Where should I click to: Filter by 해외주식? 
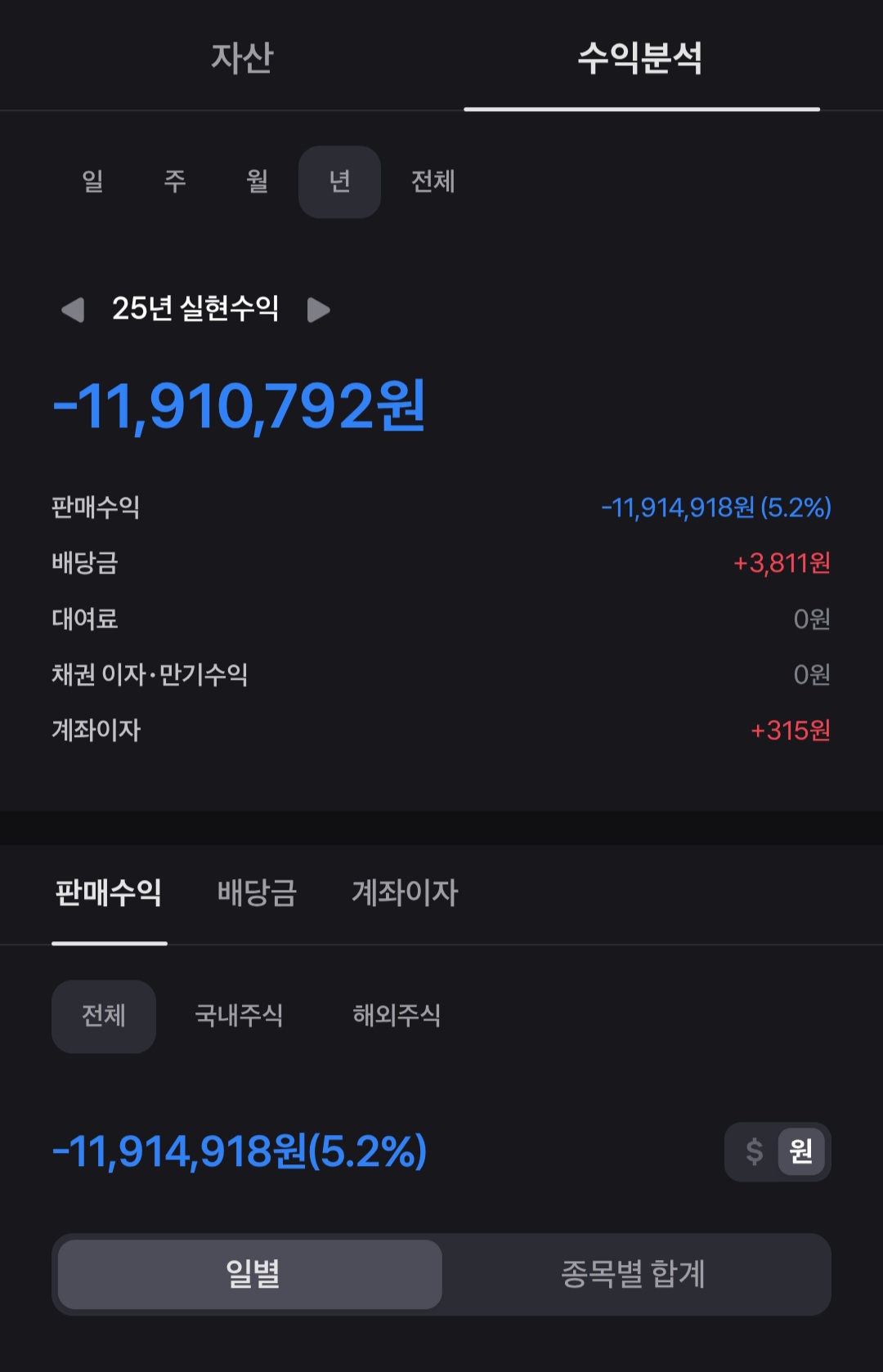(397, 1016)
